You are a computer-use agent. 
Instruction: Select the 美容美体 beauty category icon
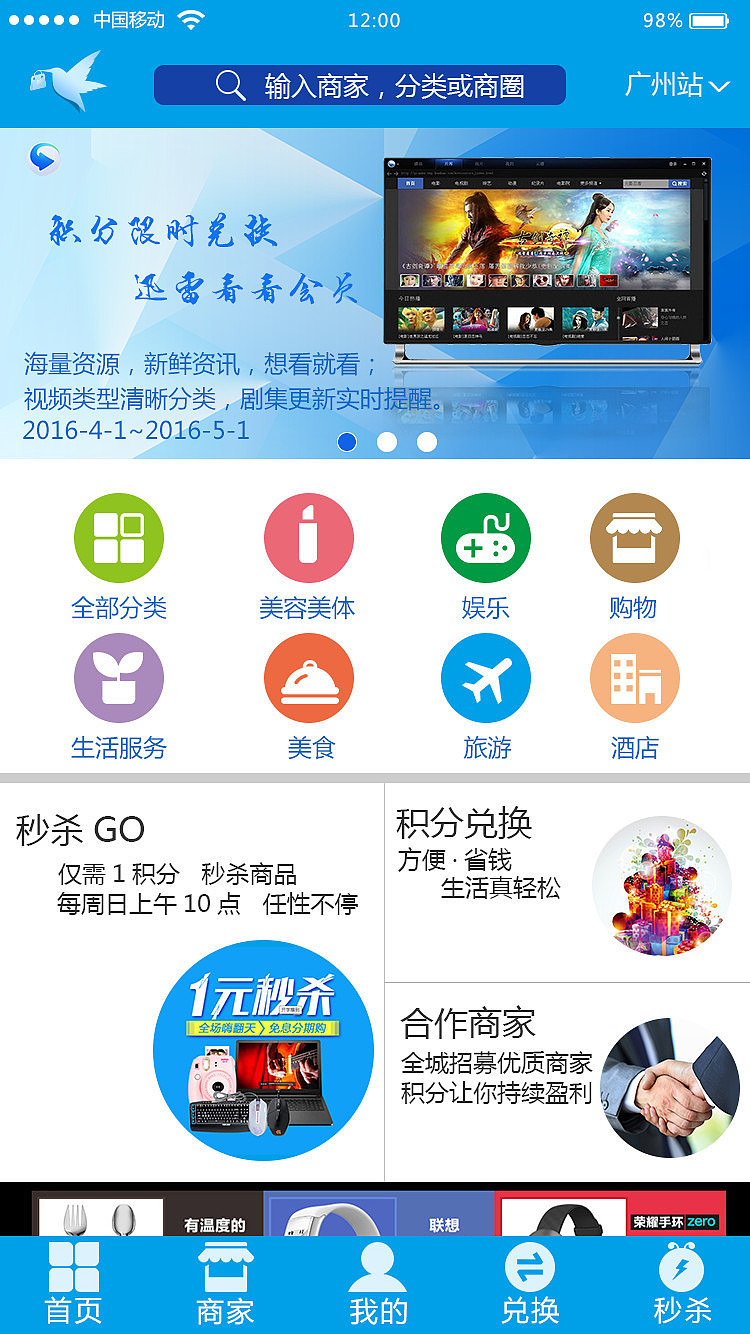310,536
